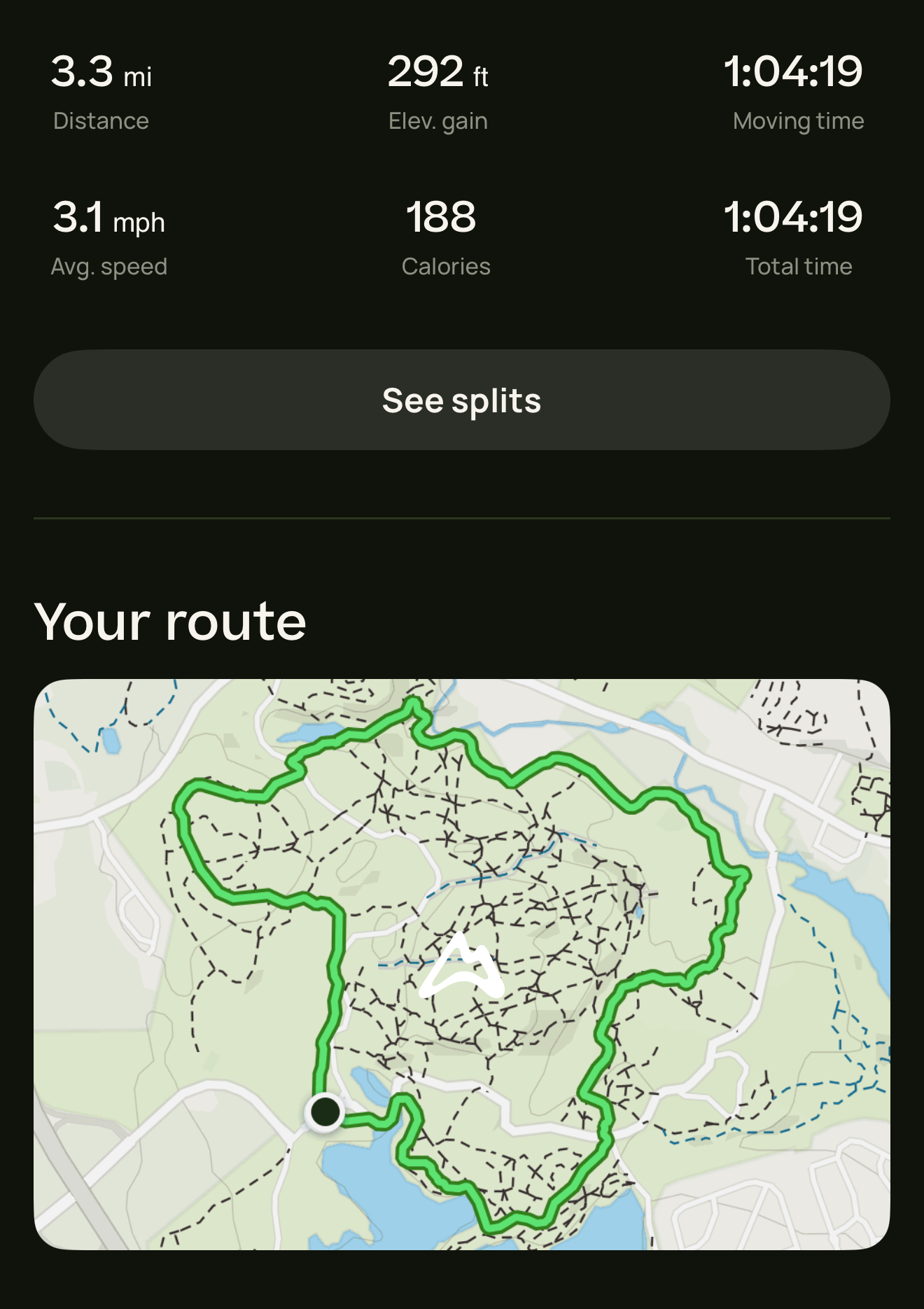Open the See splits button
924x1309 pixels.
pos(462,400)
